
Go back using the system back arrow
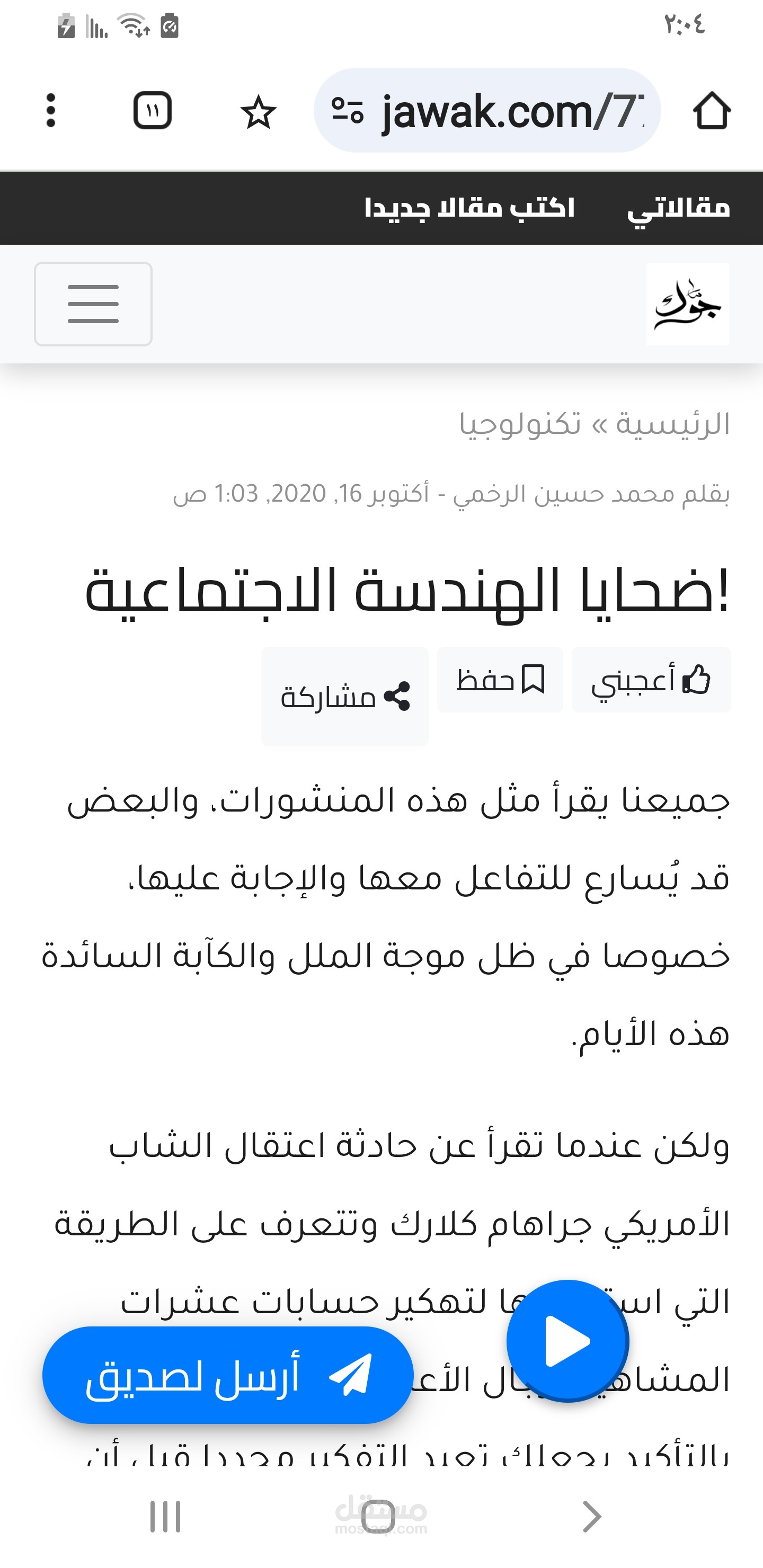click(x=591, y=1516)
